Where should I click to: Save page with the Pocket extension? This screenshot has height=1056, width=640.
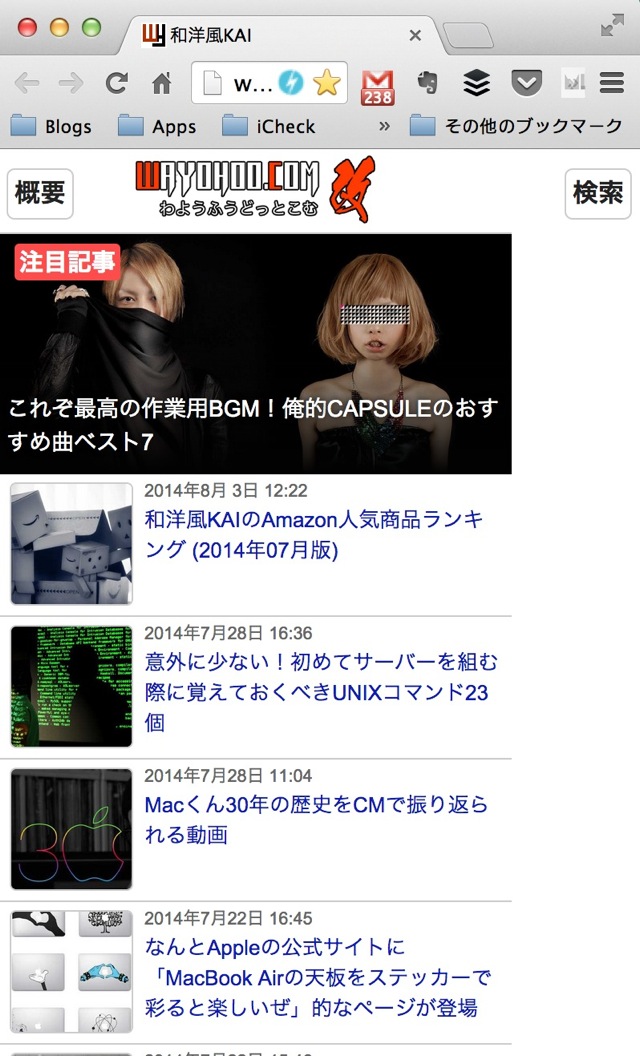pos(527,84)
